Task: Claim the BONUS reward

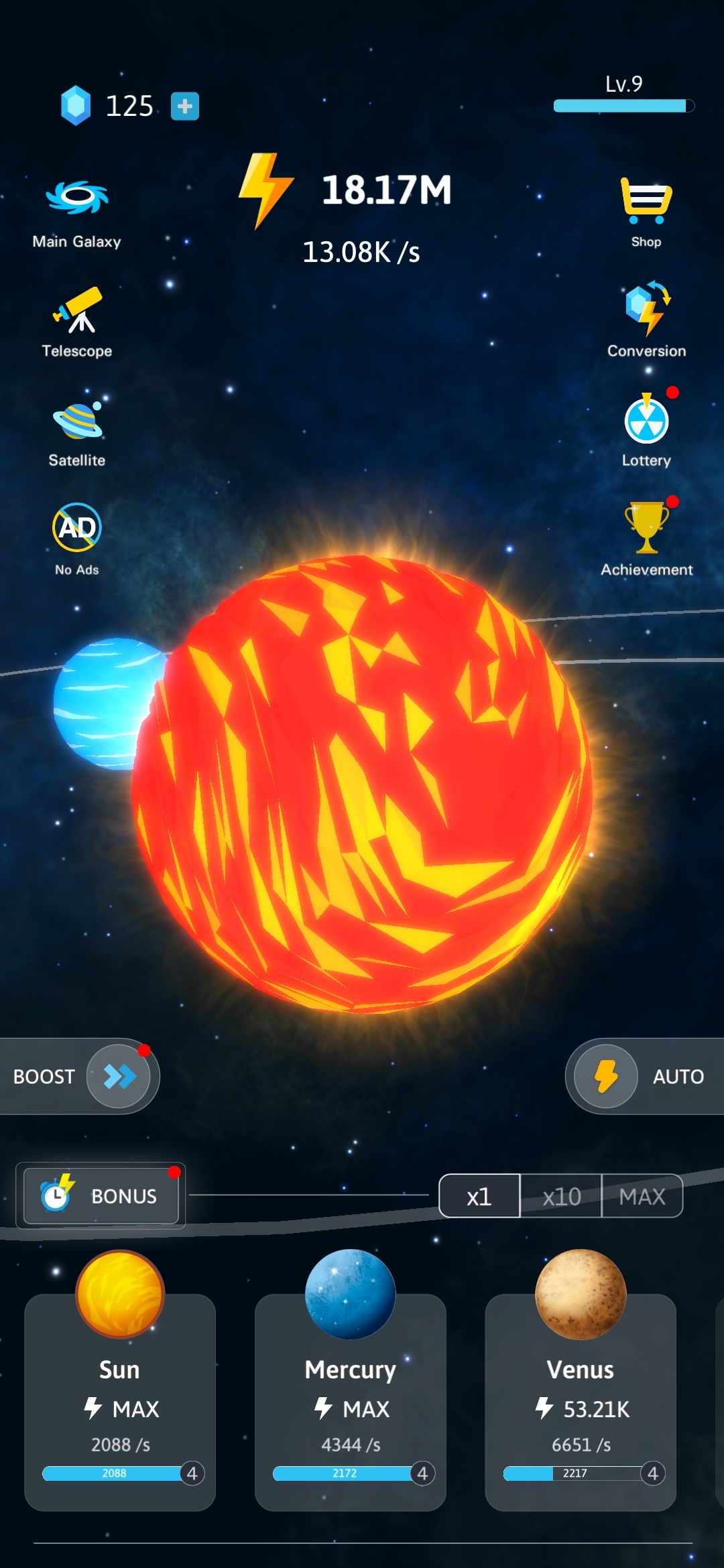Action: (101, 1196)
